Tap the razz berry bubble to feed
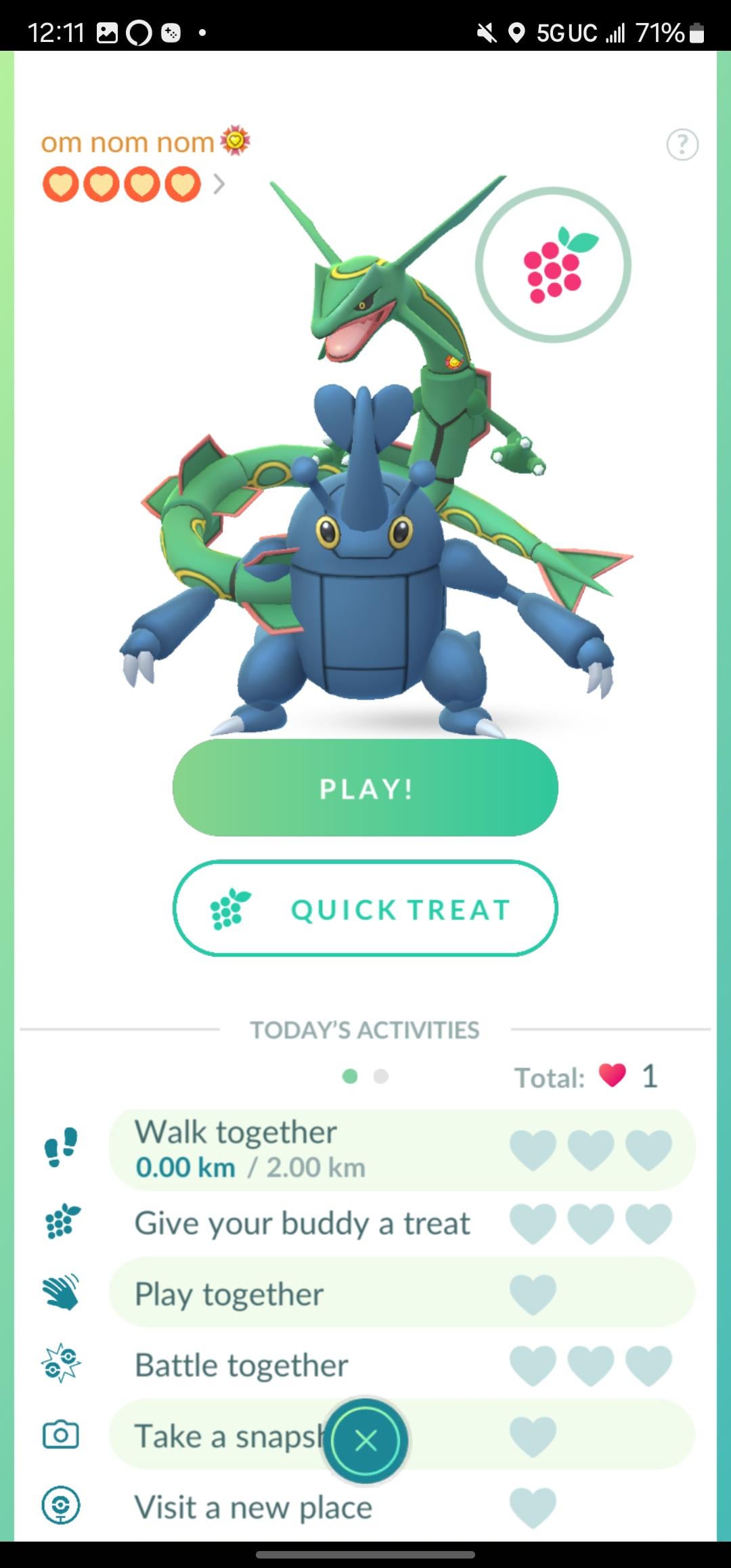 coord(553,265)
